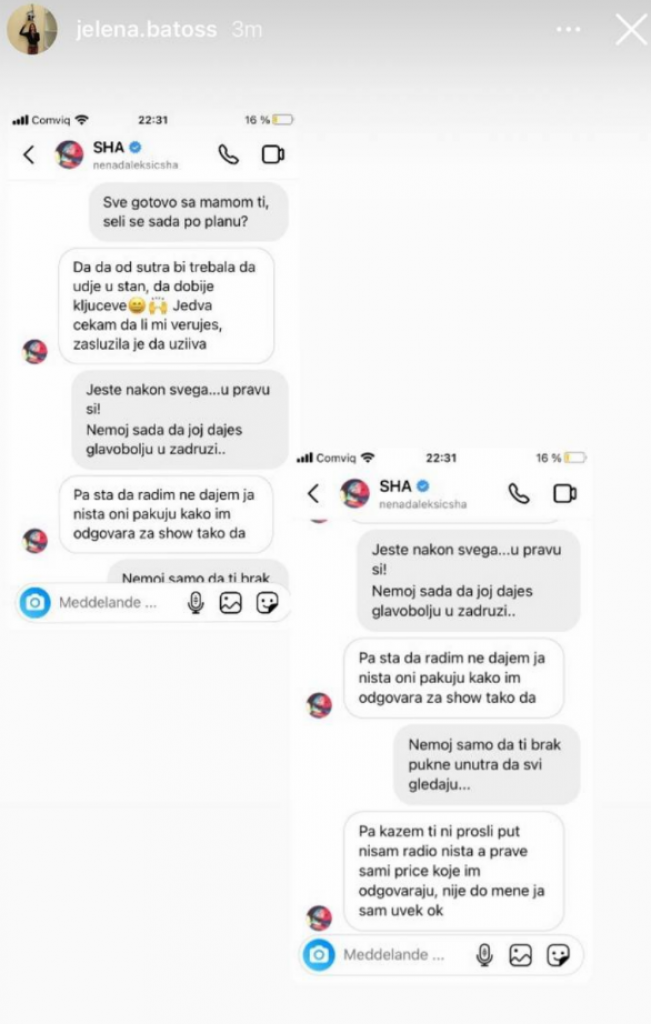The width and height of the screenshot is (651, 1024).
Task: Tap the story author's profile picture
Action: point(32,30)
